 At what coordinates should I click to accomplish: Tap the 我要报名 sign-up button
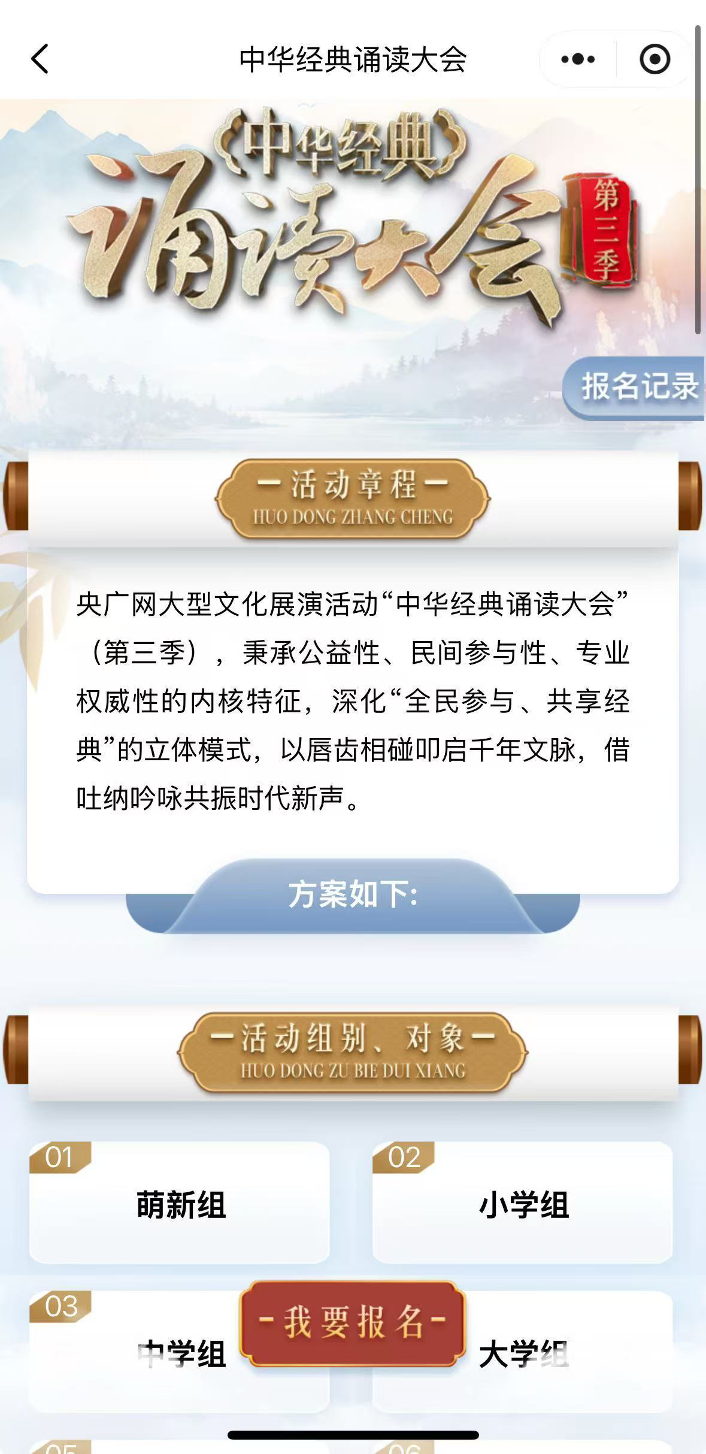(353, 1323)
